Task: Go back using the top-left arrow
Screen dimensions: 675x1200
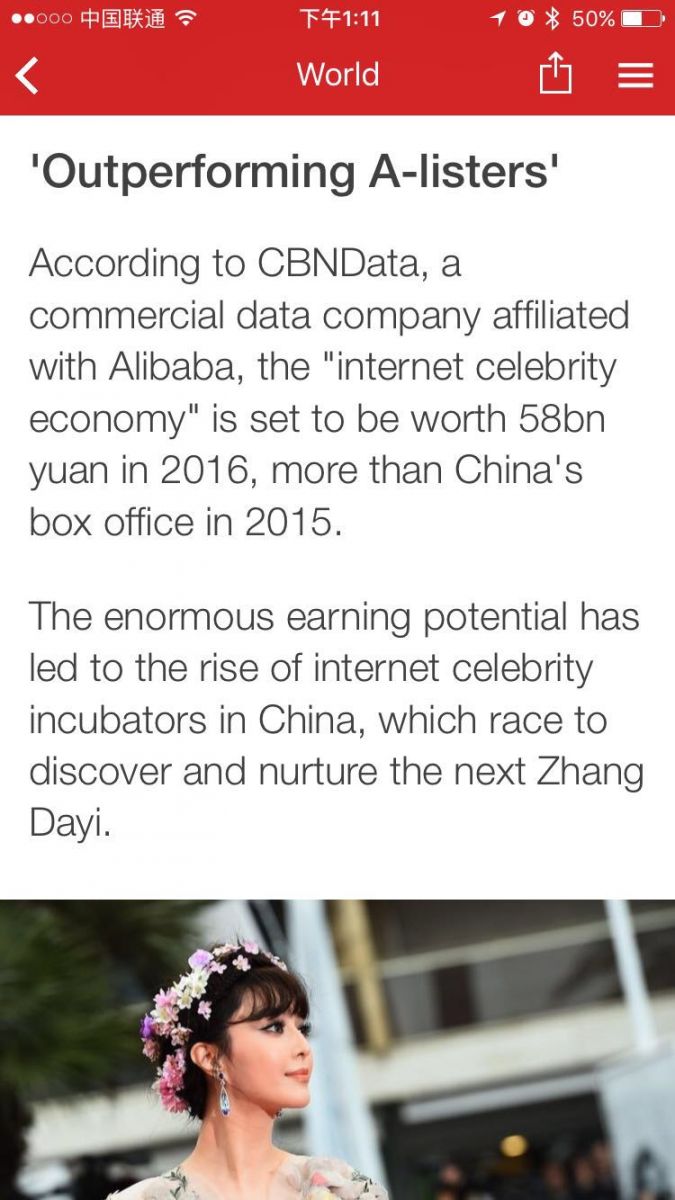Action: [x=28, y=75]
